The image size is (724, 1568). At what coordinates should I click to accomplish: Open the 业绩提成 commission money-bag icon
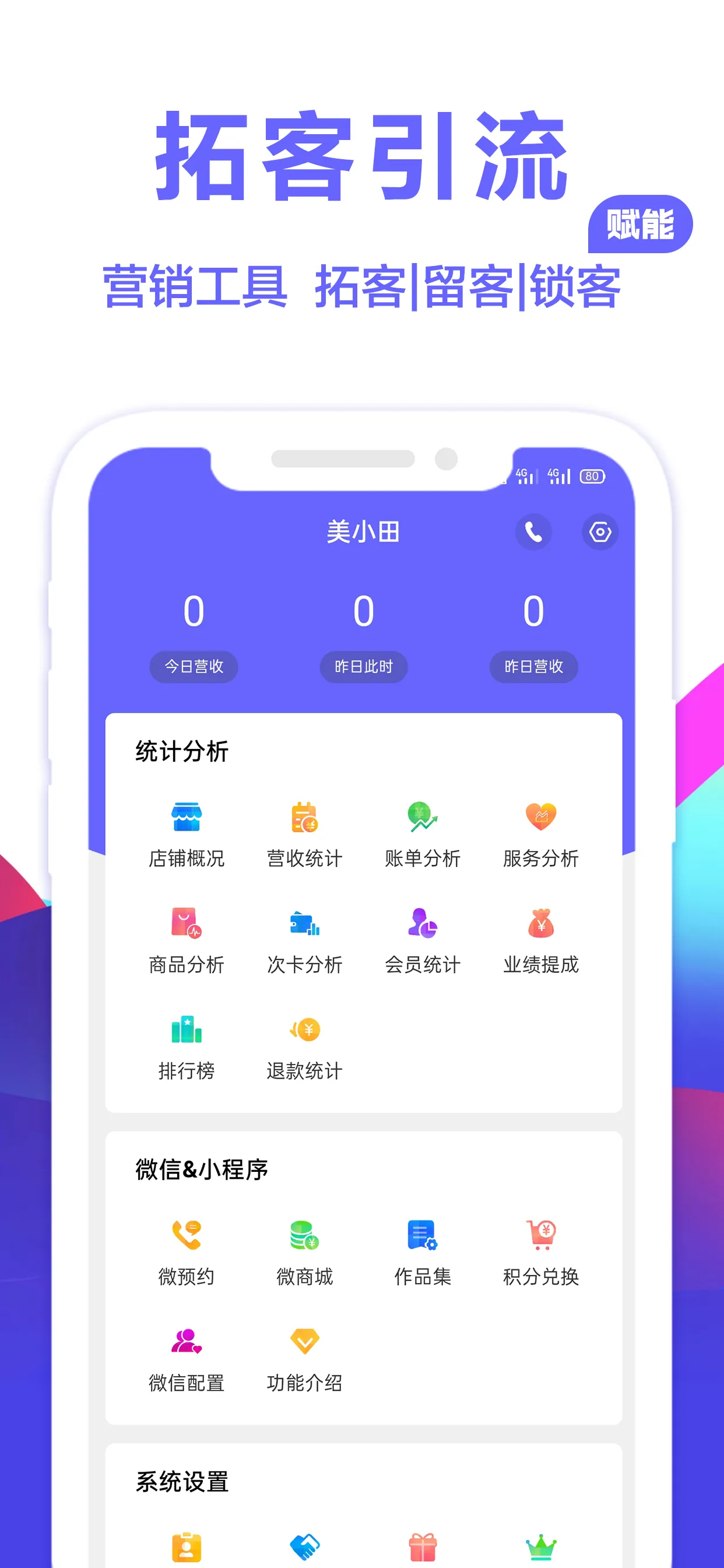pyautogui.click(x=540, y=926)
